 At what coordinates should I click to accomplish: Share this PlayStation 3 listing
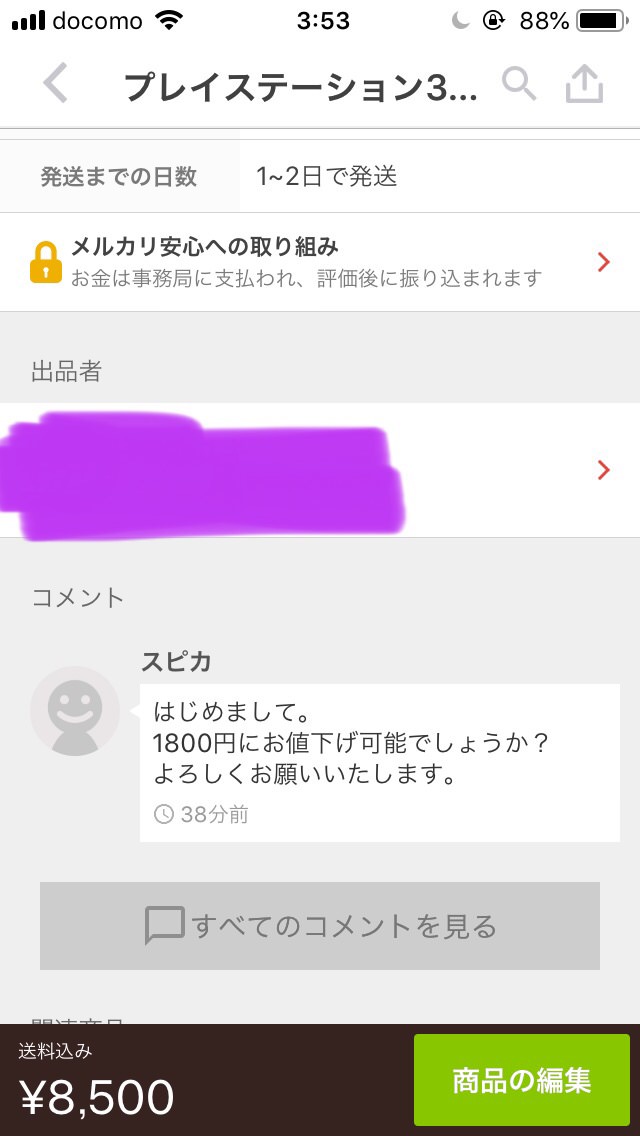[584, 83]
